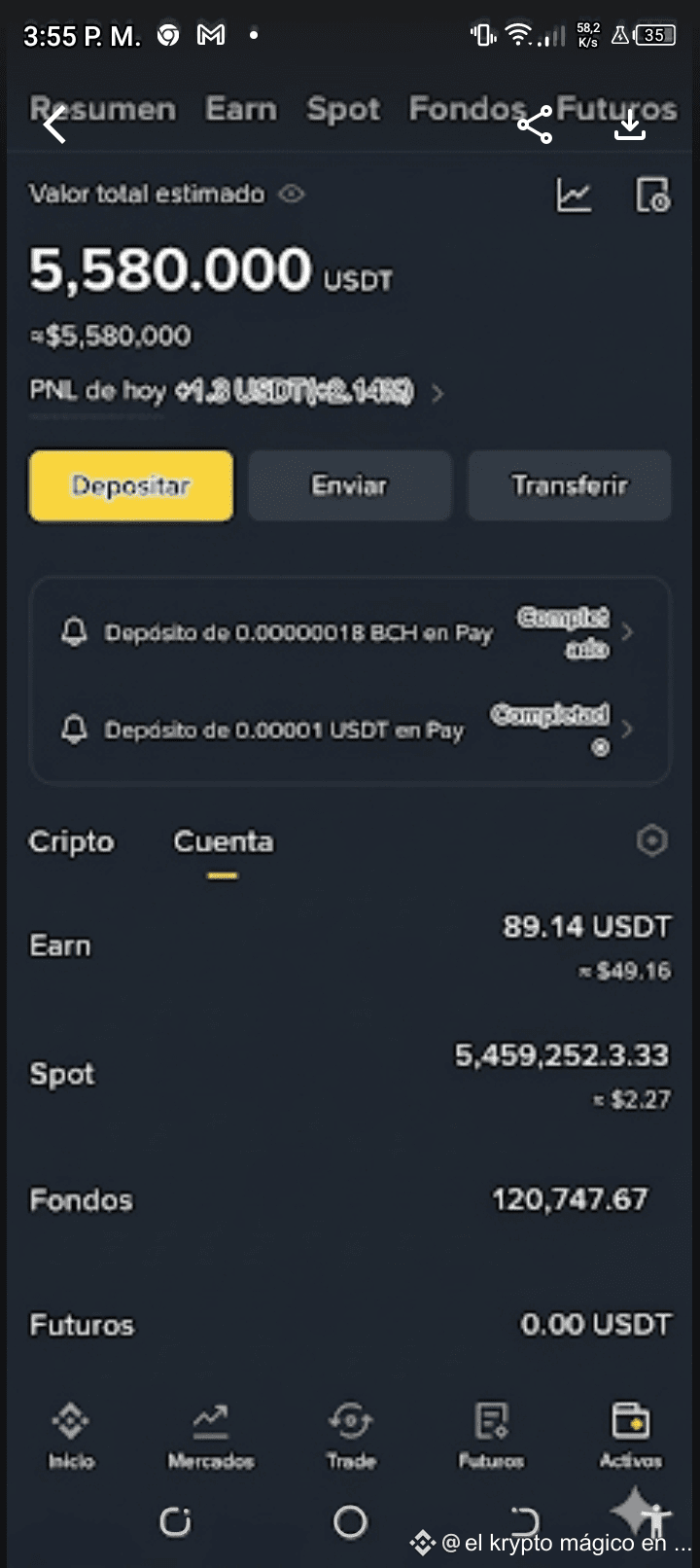Share this image

(535, 125)
